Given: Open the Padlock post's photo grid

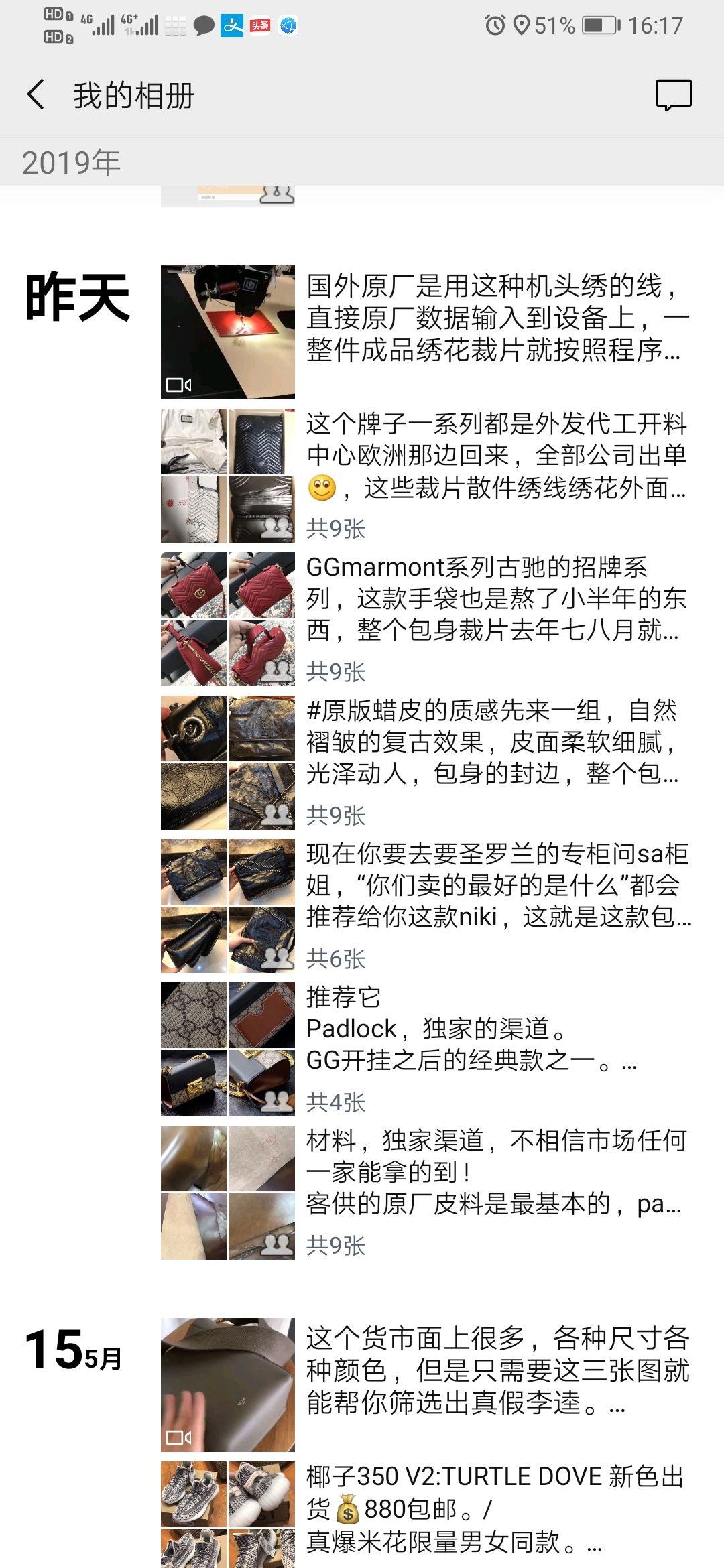Looking at the screenshot, I should coord(227,1049).
